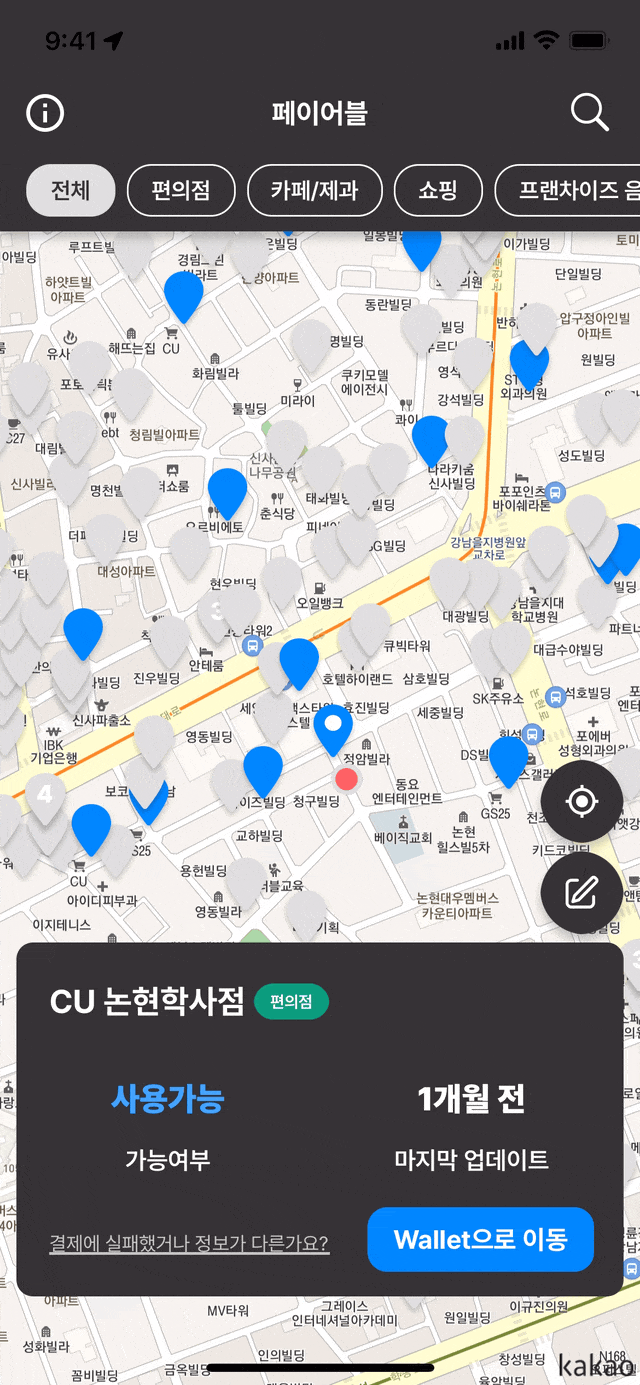The image size is (640, 1385).
Task: Open the edit/report floating button
Action: (x=581, y=892)
